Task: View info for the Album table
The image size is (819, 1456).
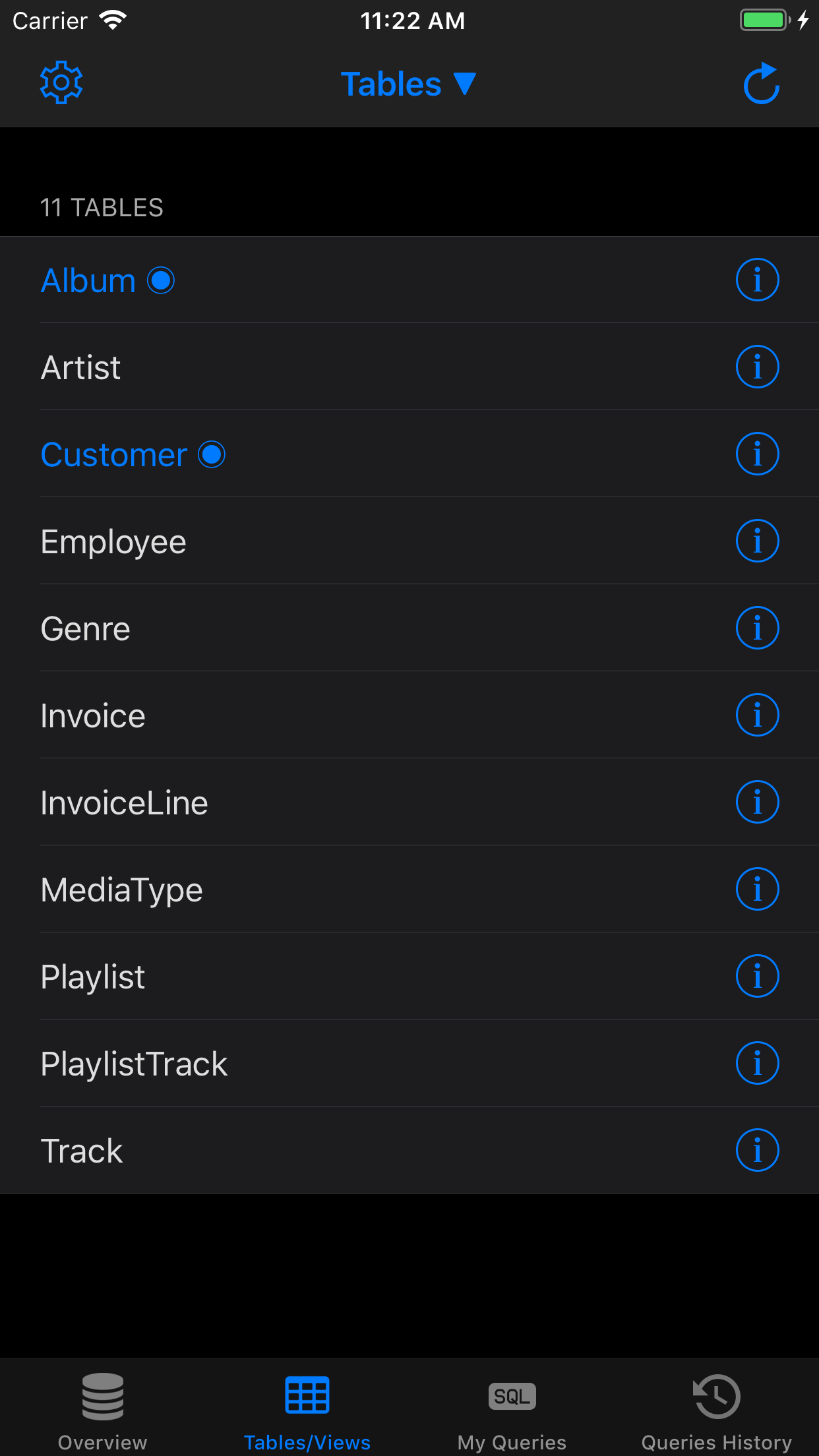Action: (x=757, y=280)
